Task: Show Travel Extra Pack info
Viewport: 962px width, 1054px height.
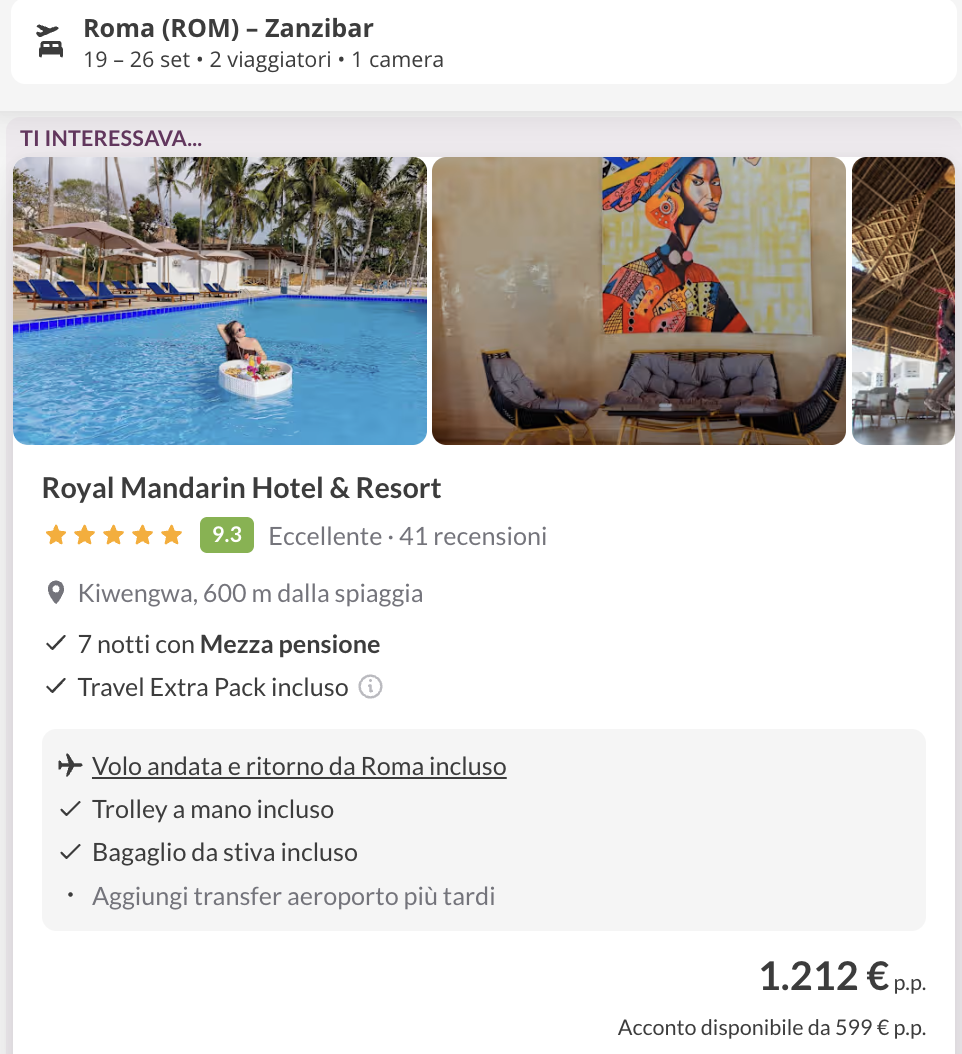Action: tap(371, 687)
